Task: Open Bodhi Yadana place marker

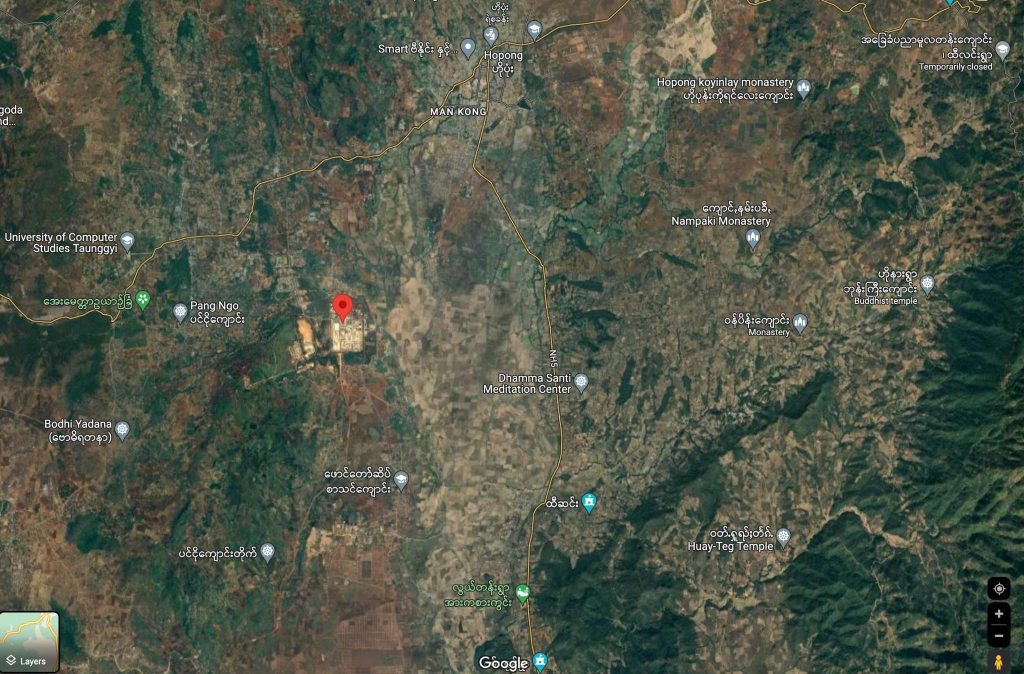Action: coord(122,430)
